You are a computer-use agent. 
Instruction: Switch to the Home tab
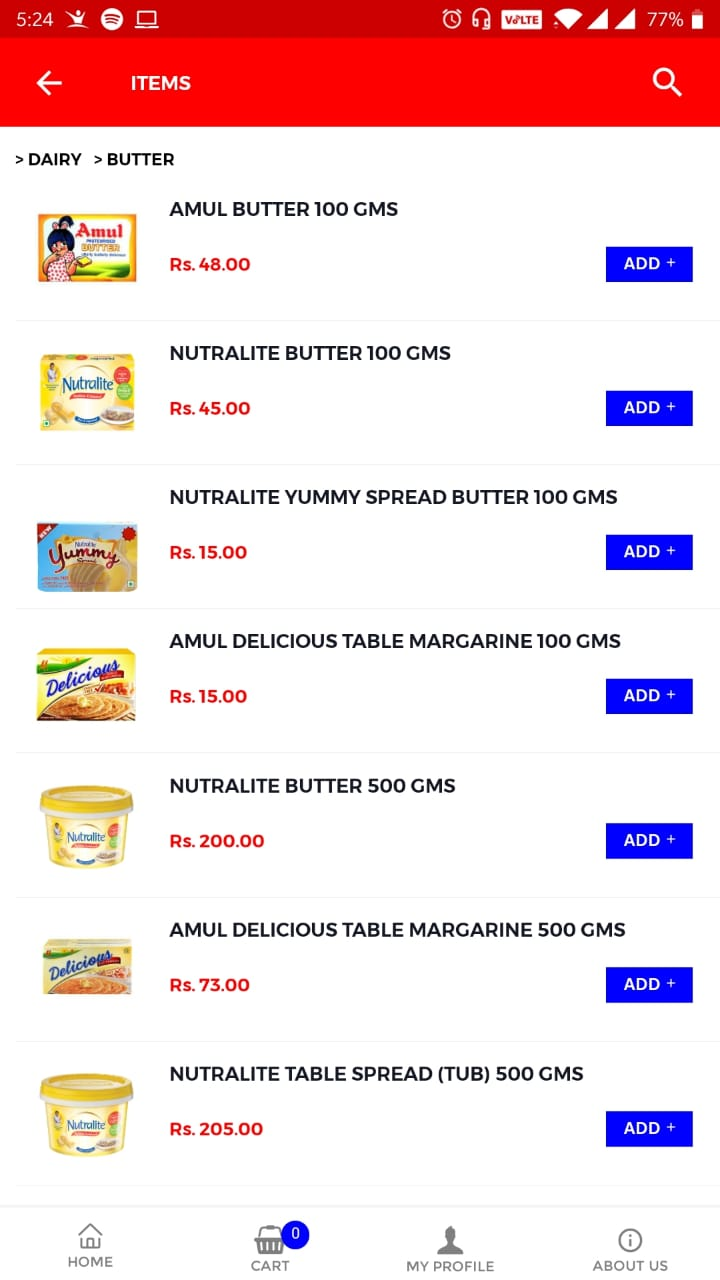point(90,1246)
